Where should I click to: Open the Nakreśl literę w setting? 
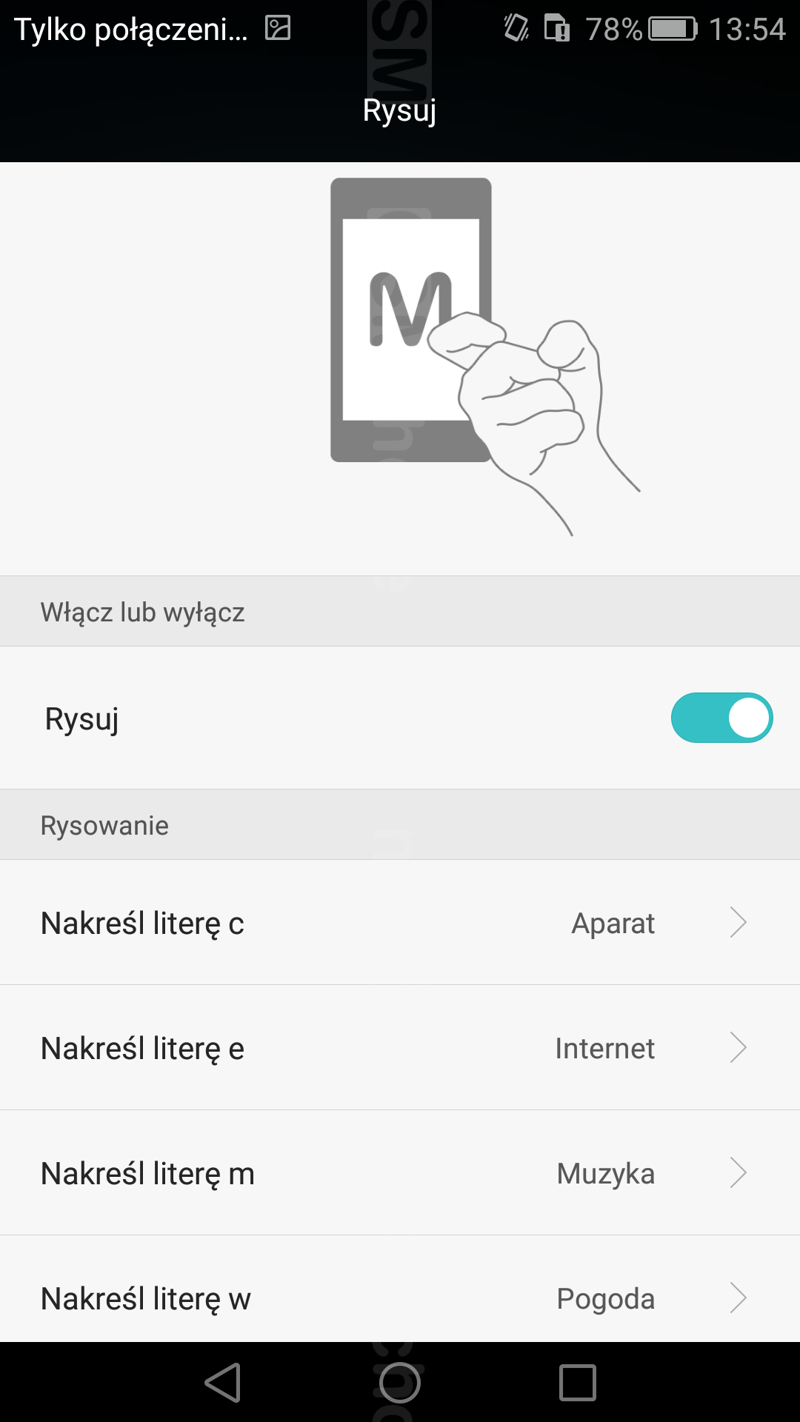pyautogui.click(x=400, y=1289)
